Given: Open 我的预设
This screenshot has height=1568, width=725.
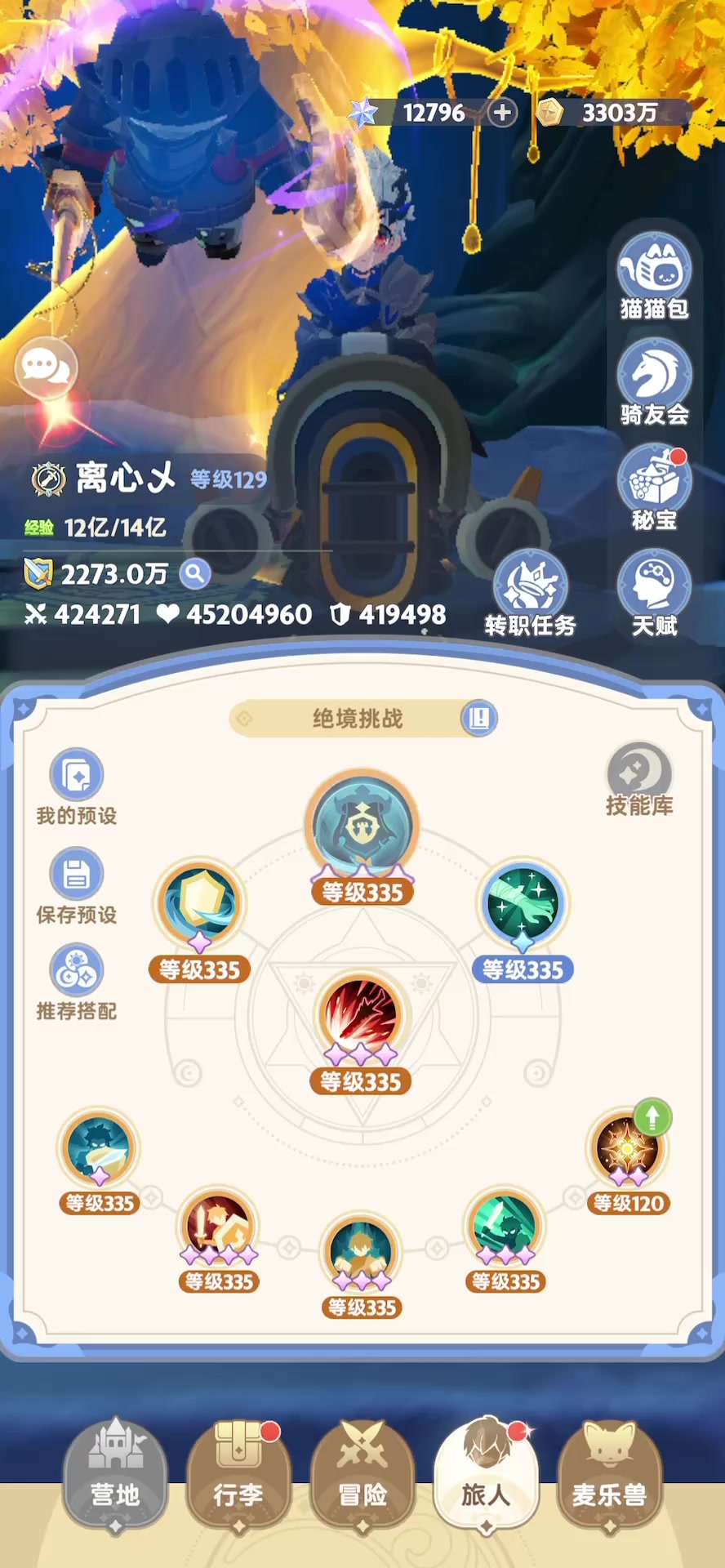Looking at the screenshot, I should point(77,786).
